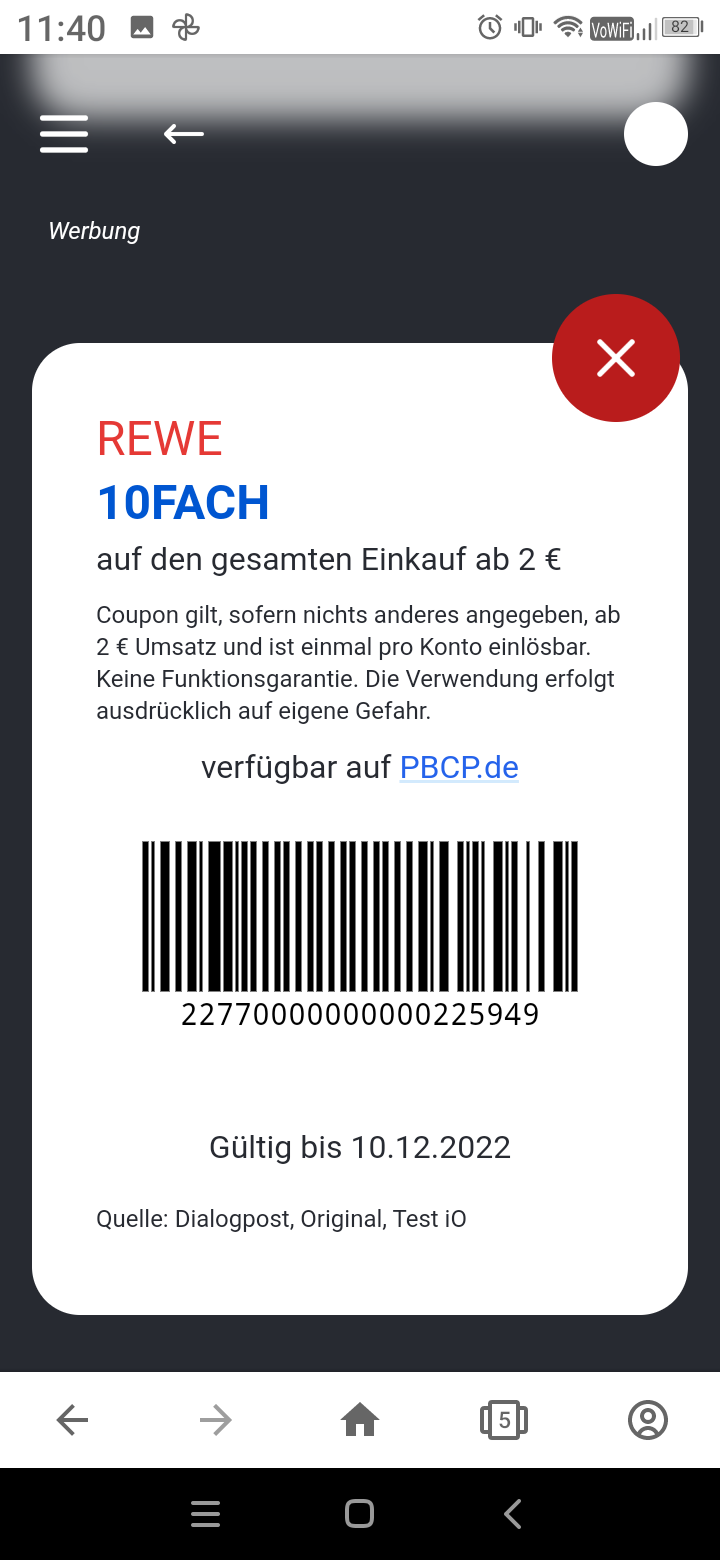Close the REWE coupon card

click(616, 358)
